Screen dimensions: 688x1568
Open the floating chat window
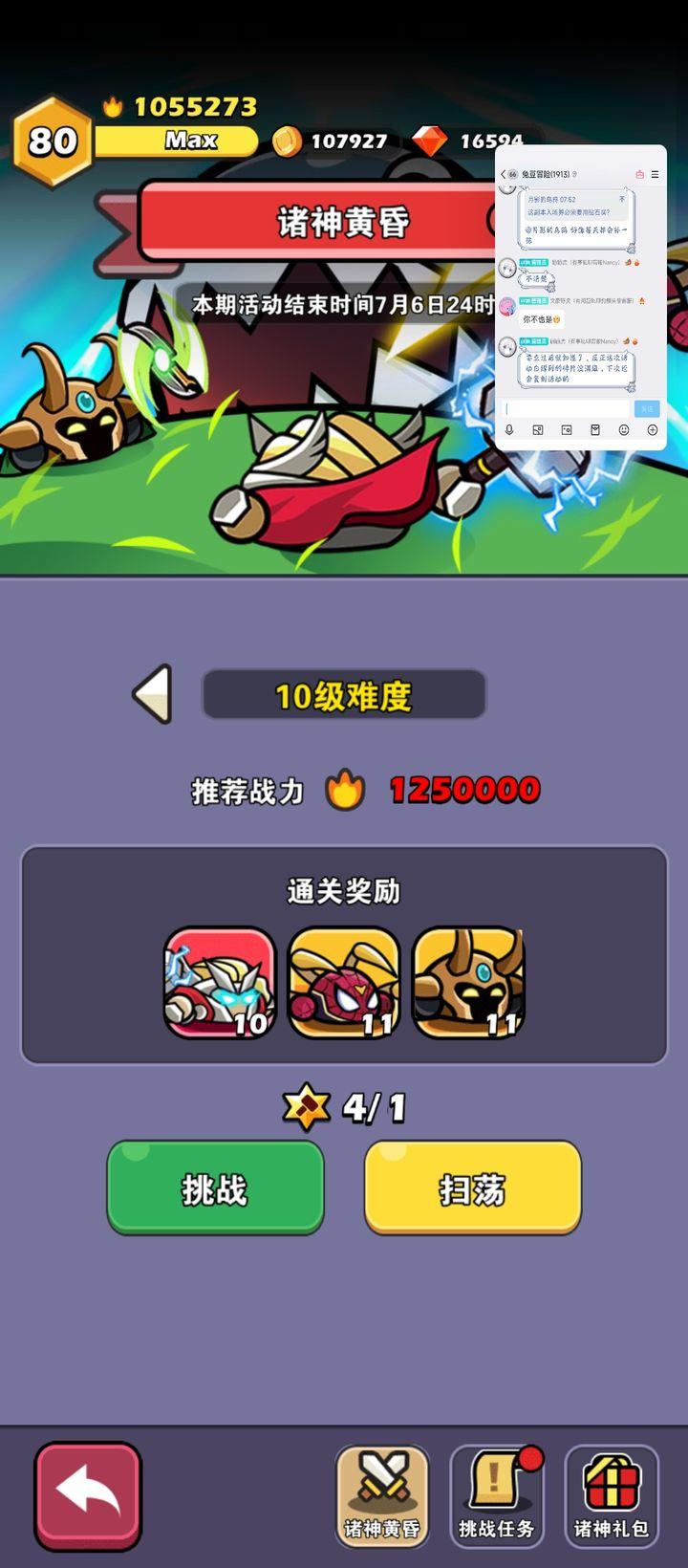(x=581, y=297)
